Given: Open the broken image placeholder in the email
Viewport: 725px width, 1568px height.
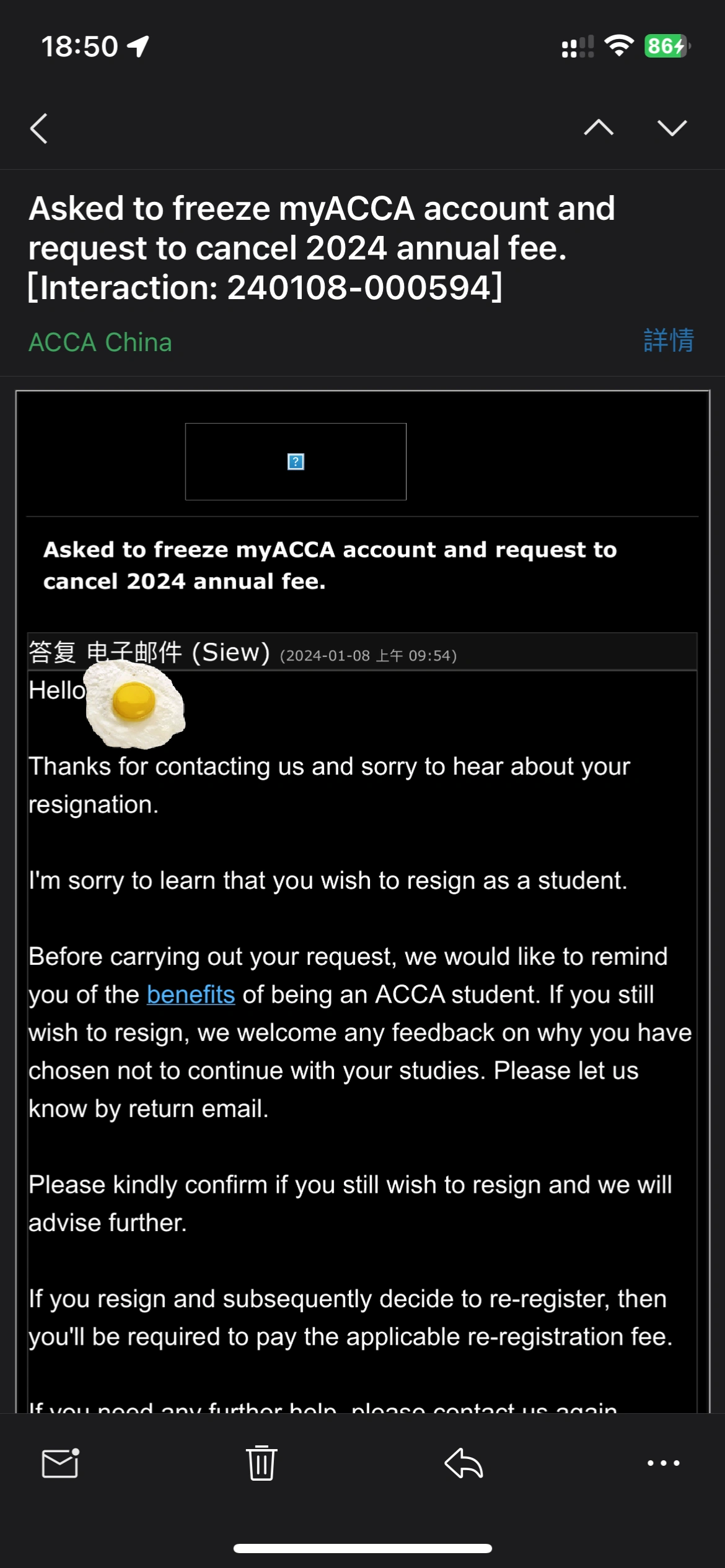Looking at the screenshot, I should [x=296, y=461].
